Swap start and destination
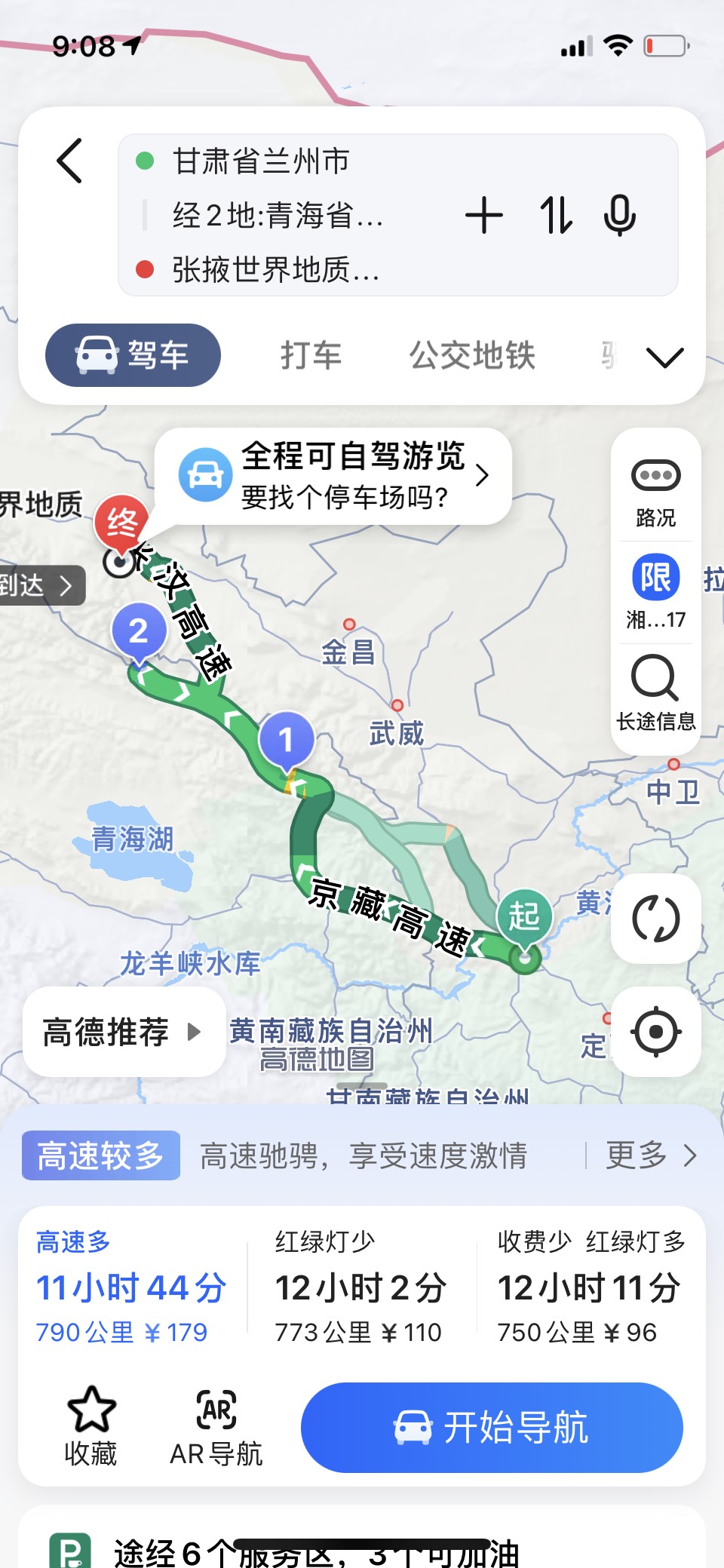724x1568 pixels. click(556, 216)
